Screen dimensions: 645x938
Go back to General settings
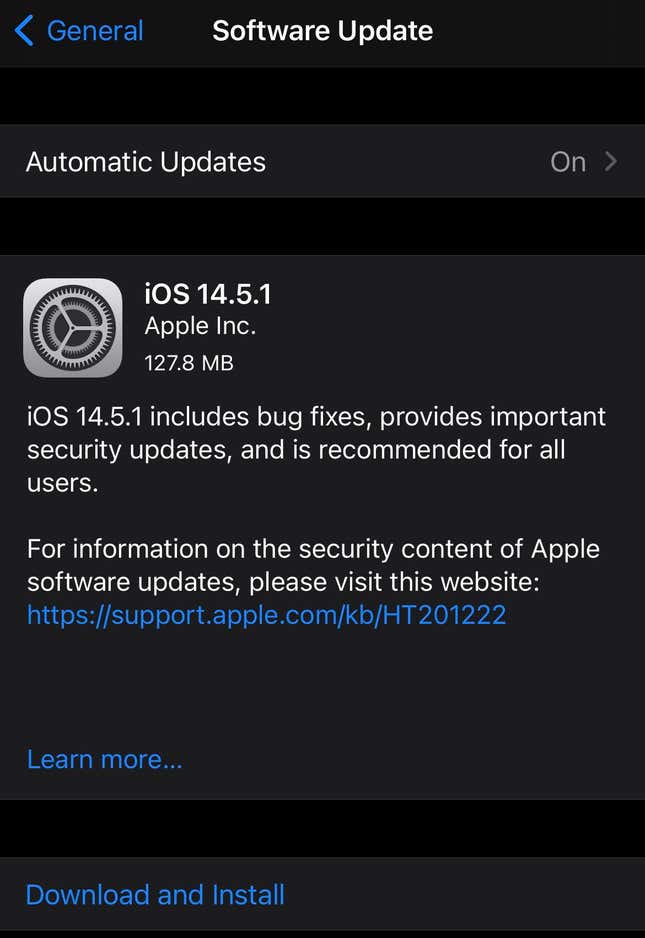click(80, 31)
